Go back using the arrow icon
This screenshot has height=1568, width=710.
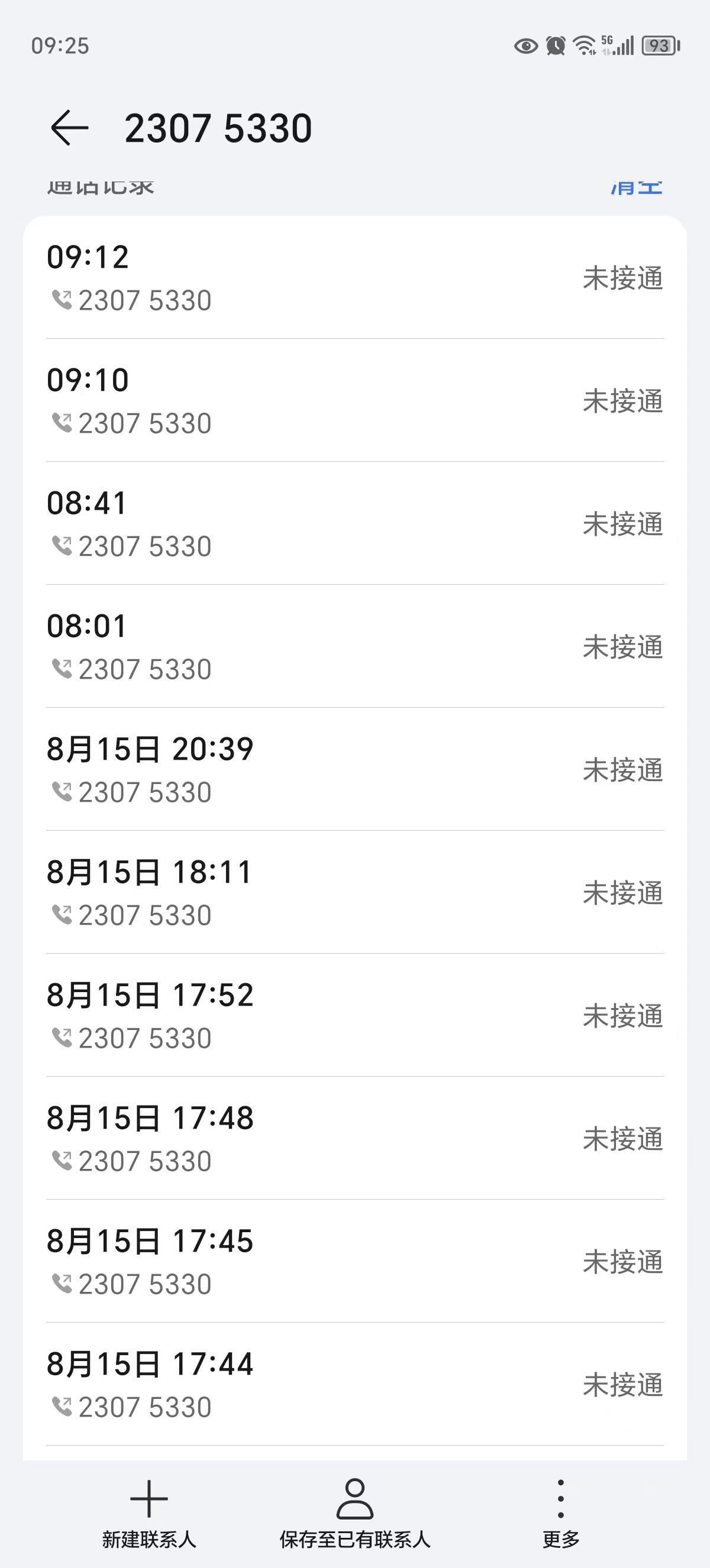(x=69, y=128)
